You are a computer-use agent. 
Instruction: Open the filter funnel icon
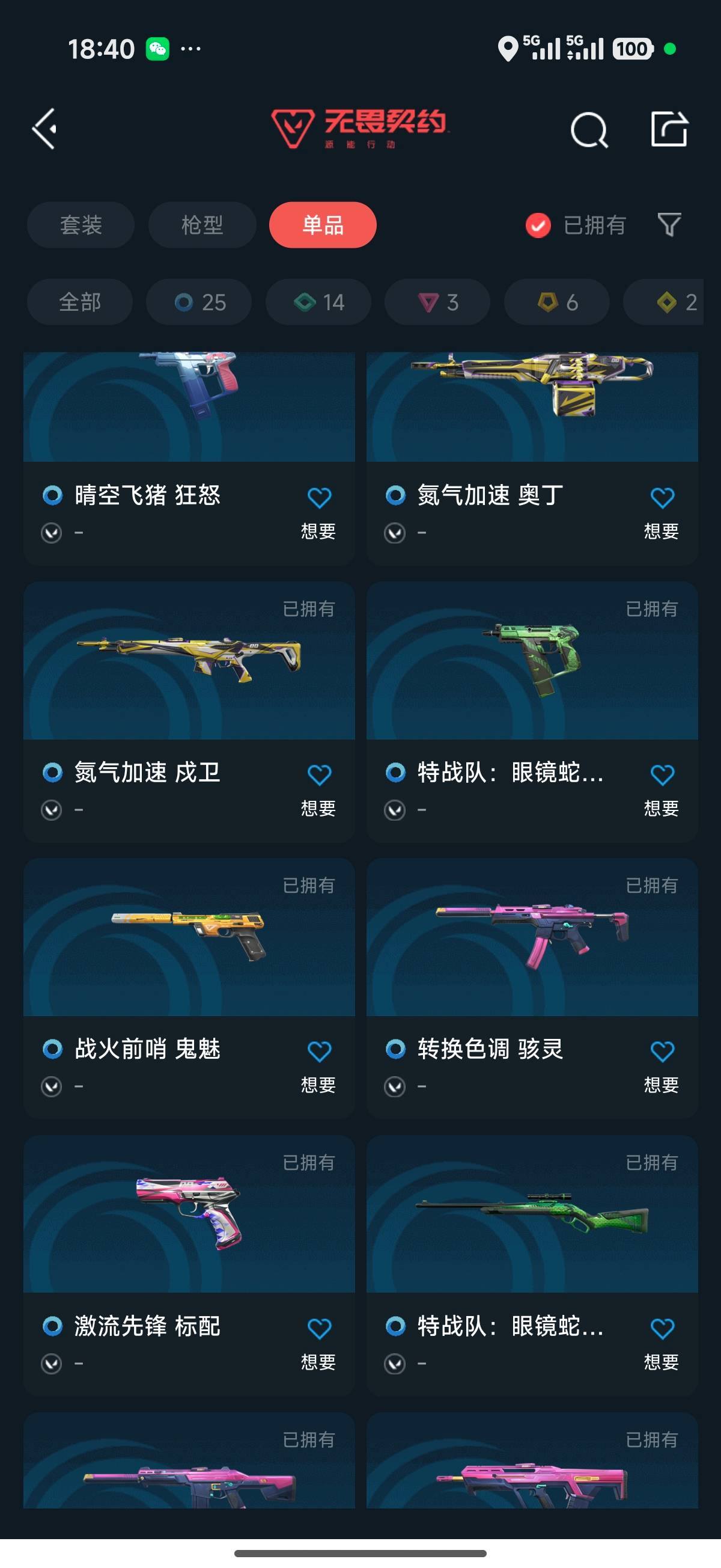(669, 225)
